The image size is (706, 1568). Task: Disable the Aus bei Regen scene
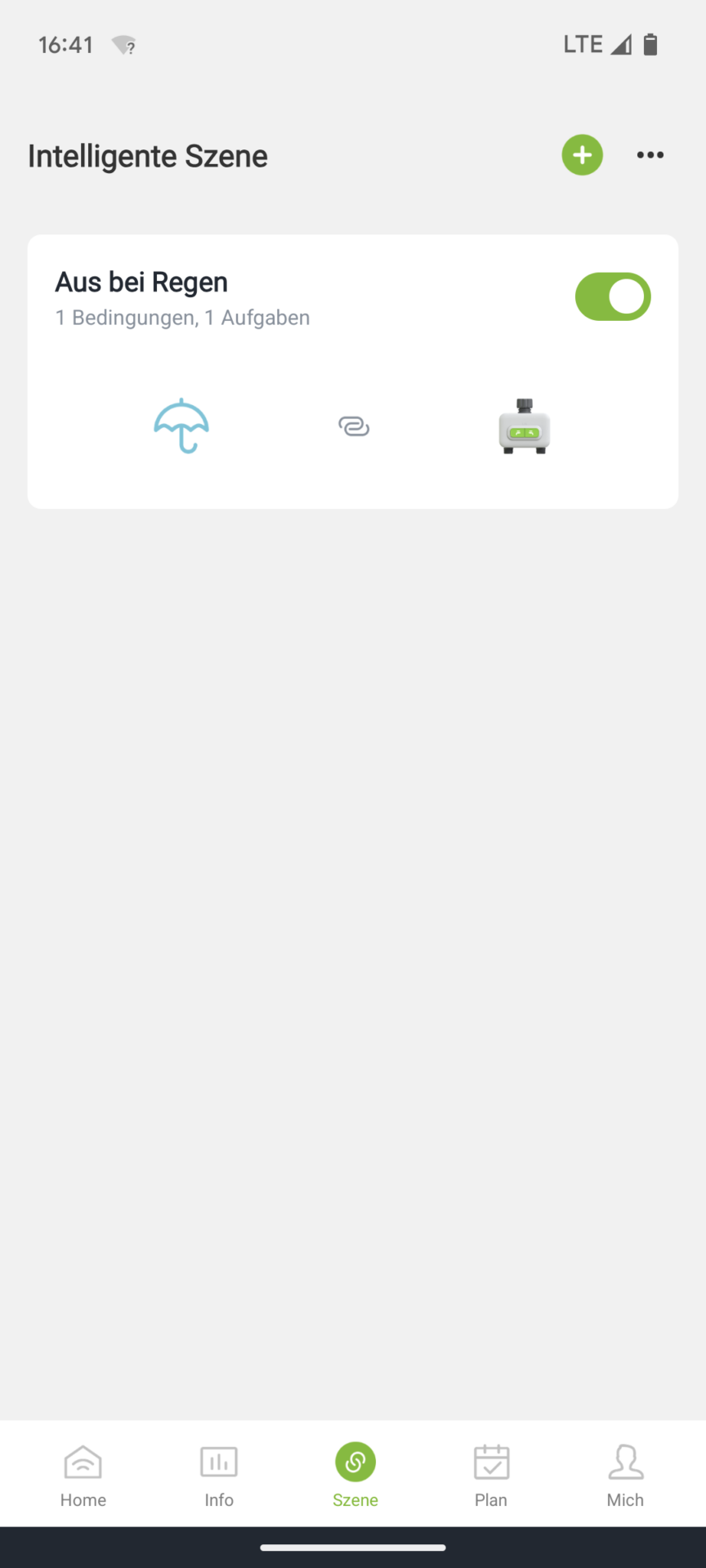click(613, 296)
